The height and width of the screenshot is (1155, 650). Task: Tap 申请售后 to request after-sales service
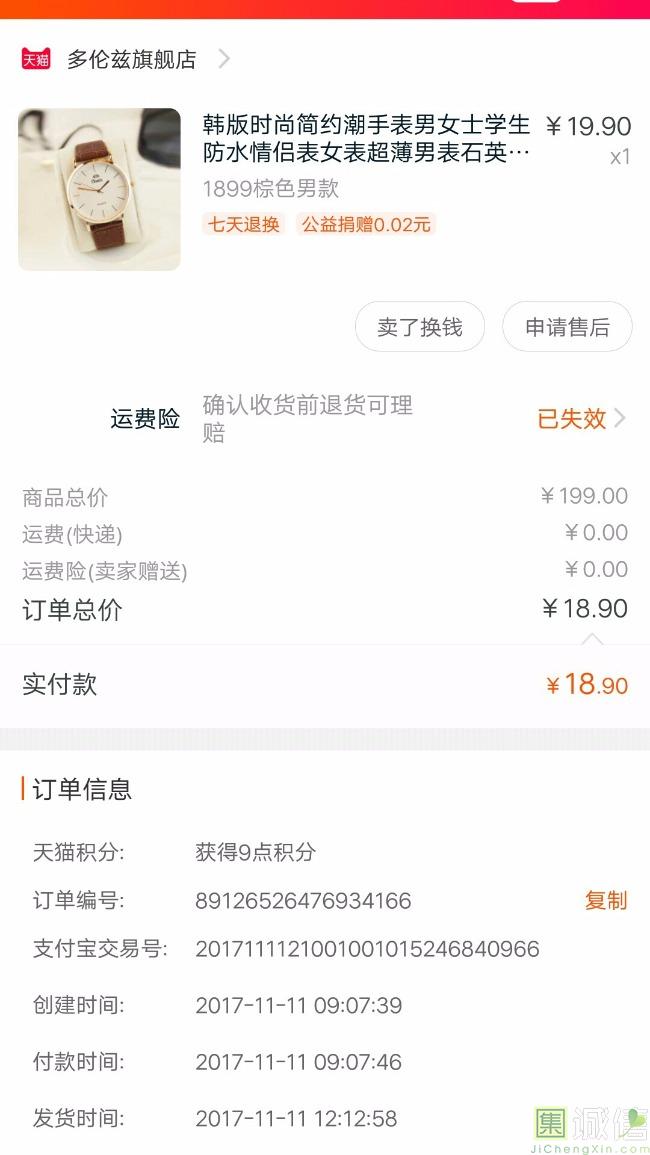(x=567, y=327)
